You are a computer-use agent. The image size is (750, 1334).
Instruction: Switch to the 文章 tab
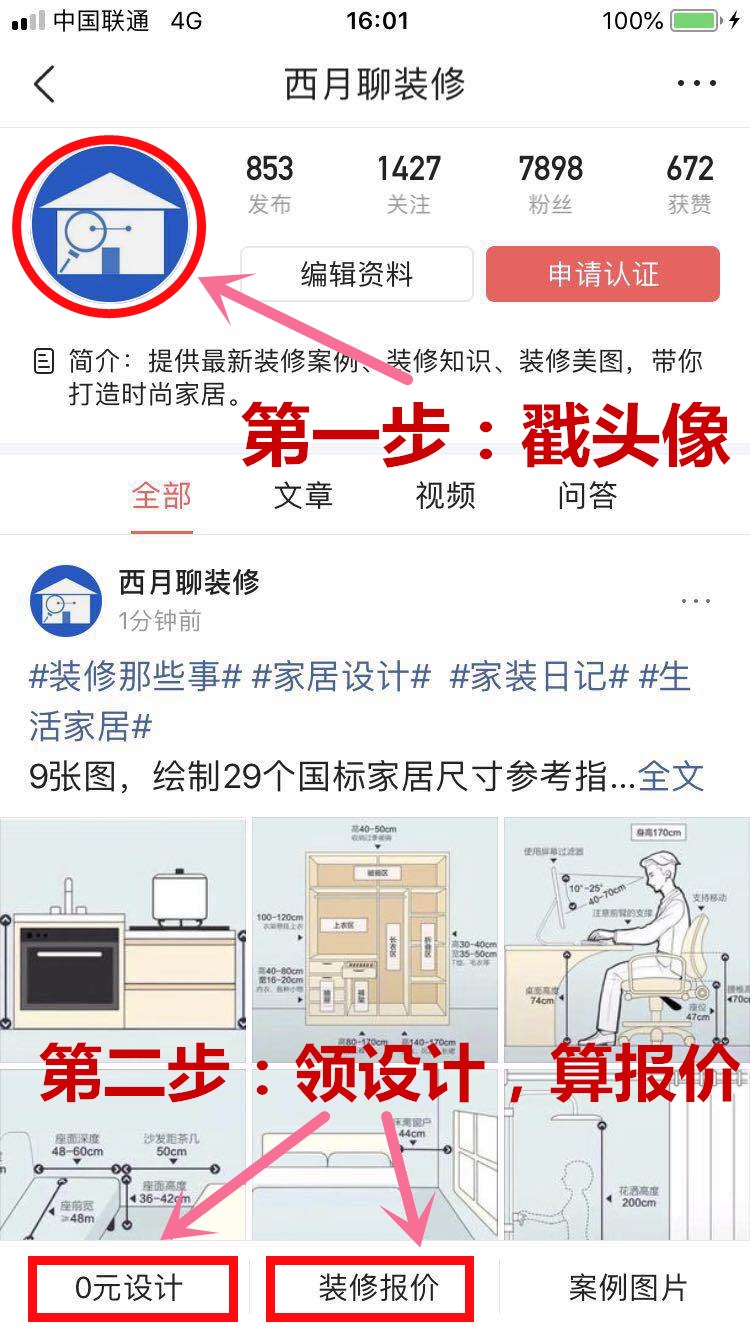tap(302, 497)
